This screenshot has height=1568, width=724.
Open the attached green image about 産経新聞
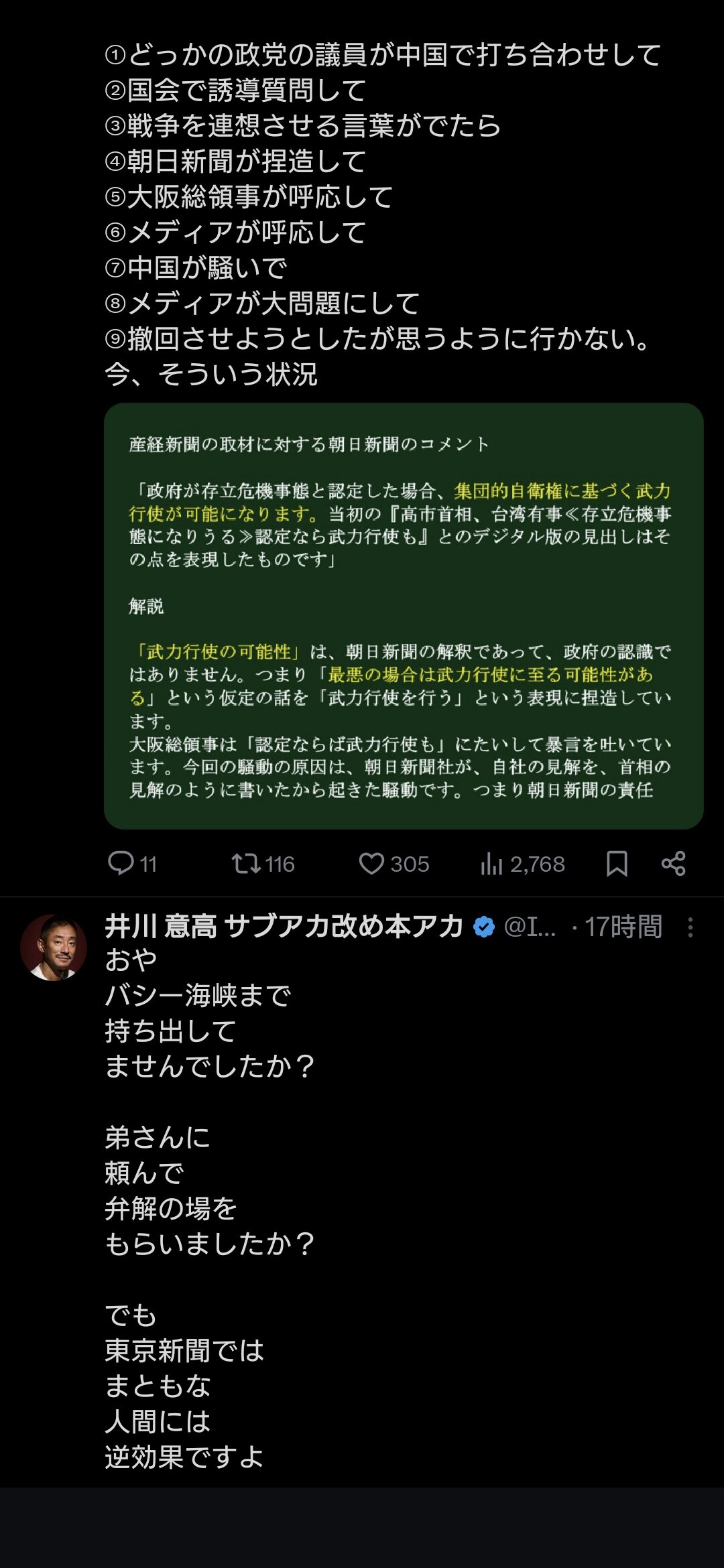click(404, 616)
